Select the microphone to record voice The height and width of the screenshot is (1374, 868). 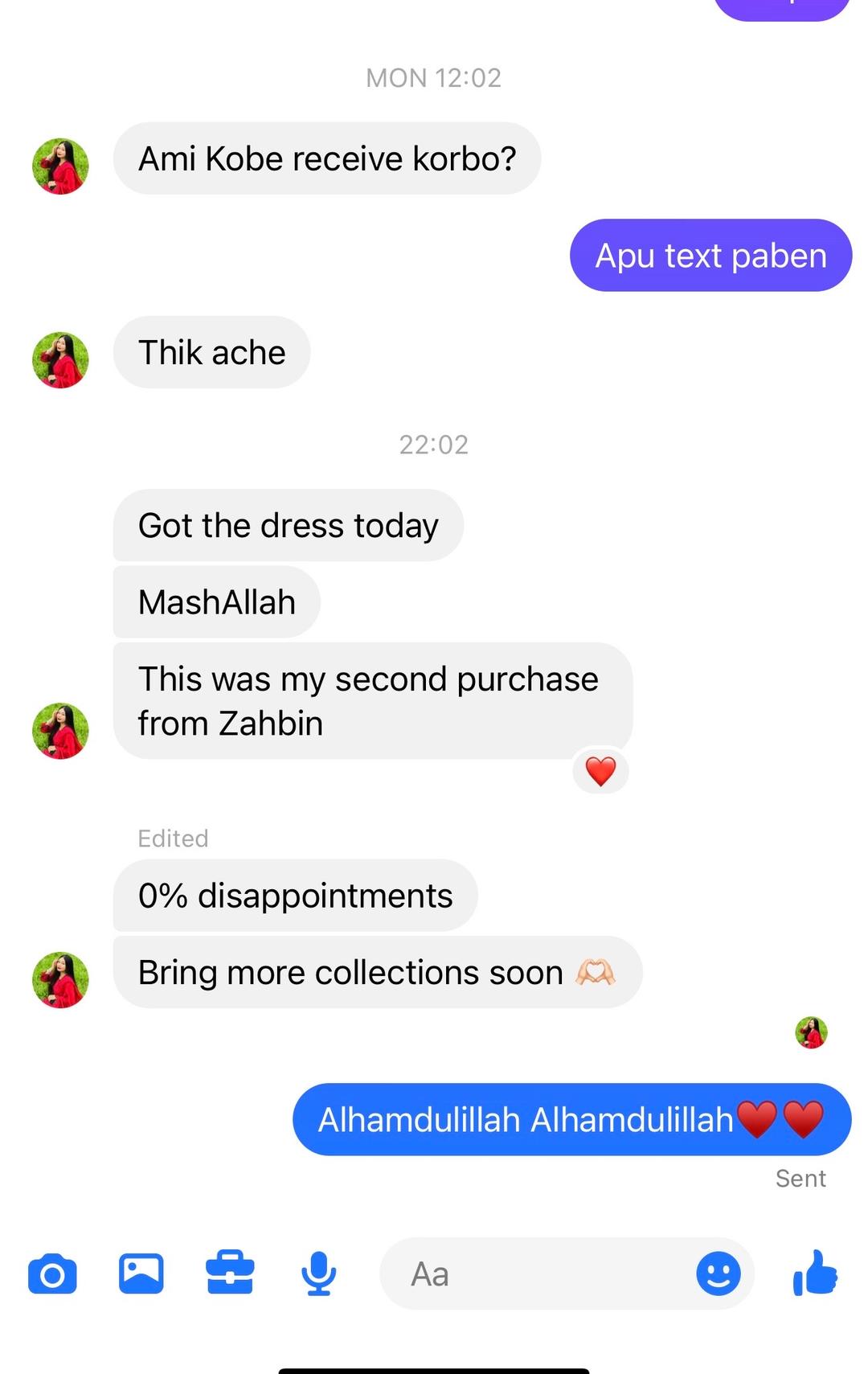click(x=318, y=1274)
